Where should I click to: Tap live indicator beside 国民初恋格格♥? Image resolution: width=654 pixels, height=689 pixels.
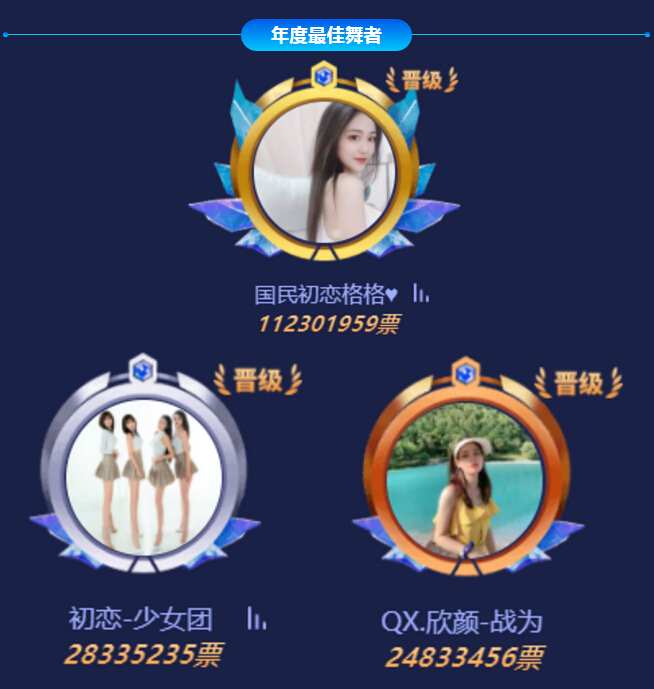(421, 294)
